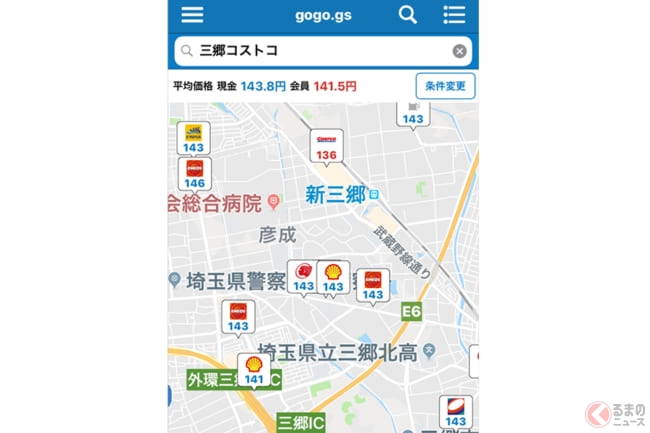650x433 pixels.
Task: Edit the 三郷コストコ search field
Action: point(310,51)
